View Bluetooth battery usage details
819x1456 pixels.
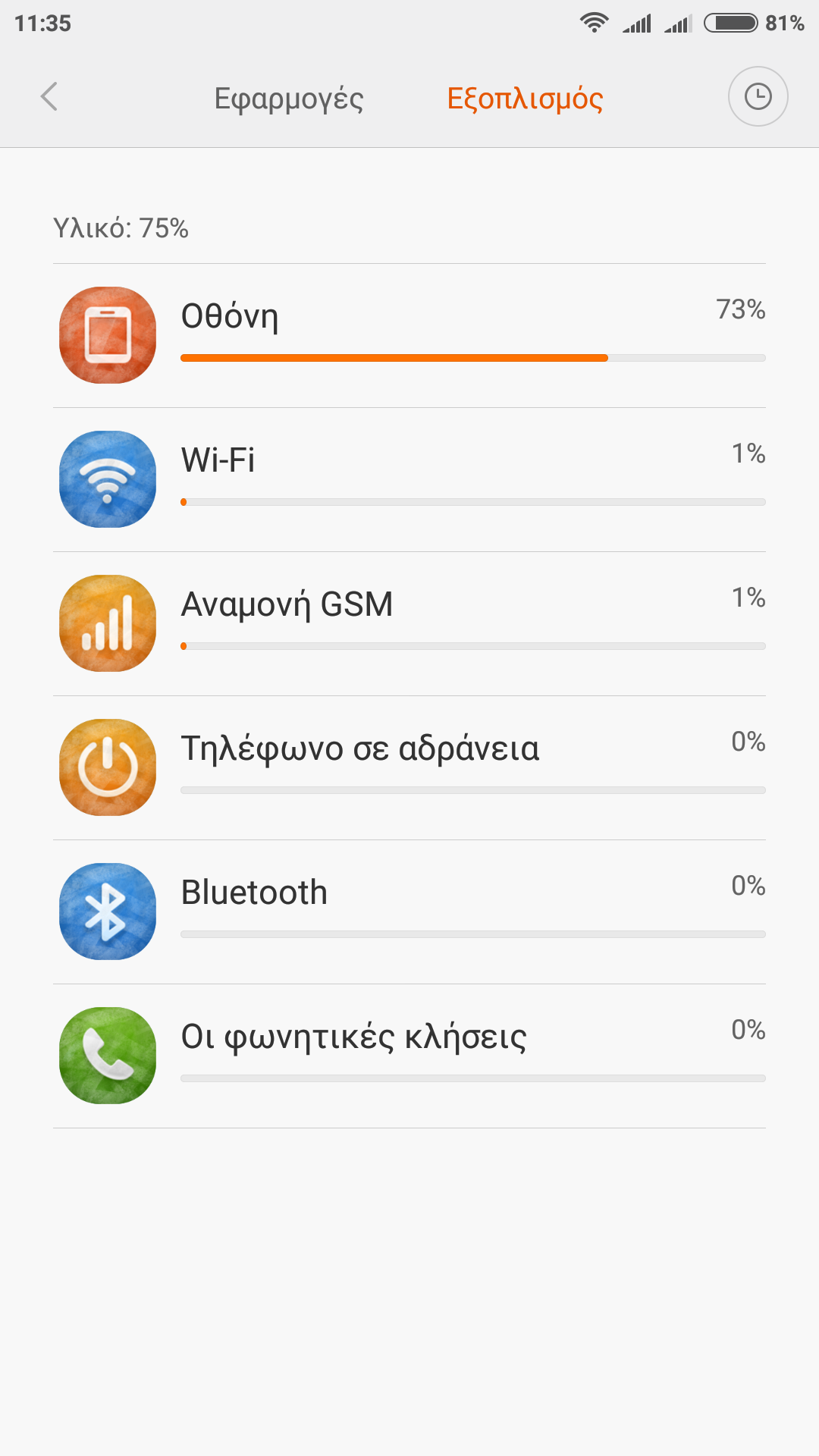(x=409, y=912)
